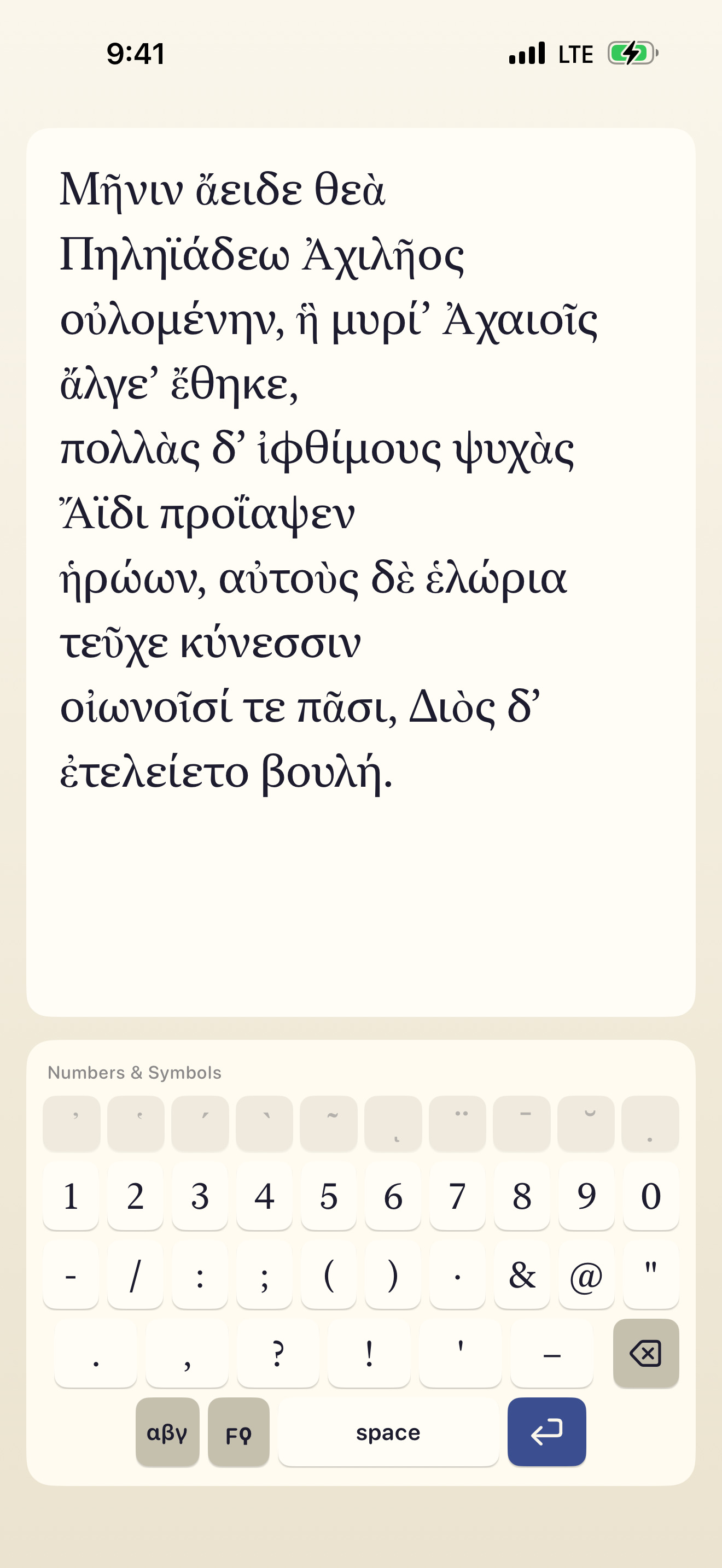Tap the space bar
The height and width of the screenshot is (1568, 722).
[x=388, y=1432]
